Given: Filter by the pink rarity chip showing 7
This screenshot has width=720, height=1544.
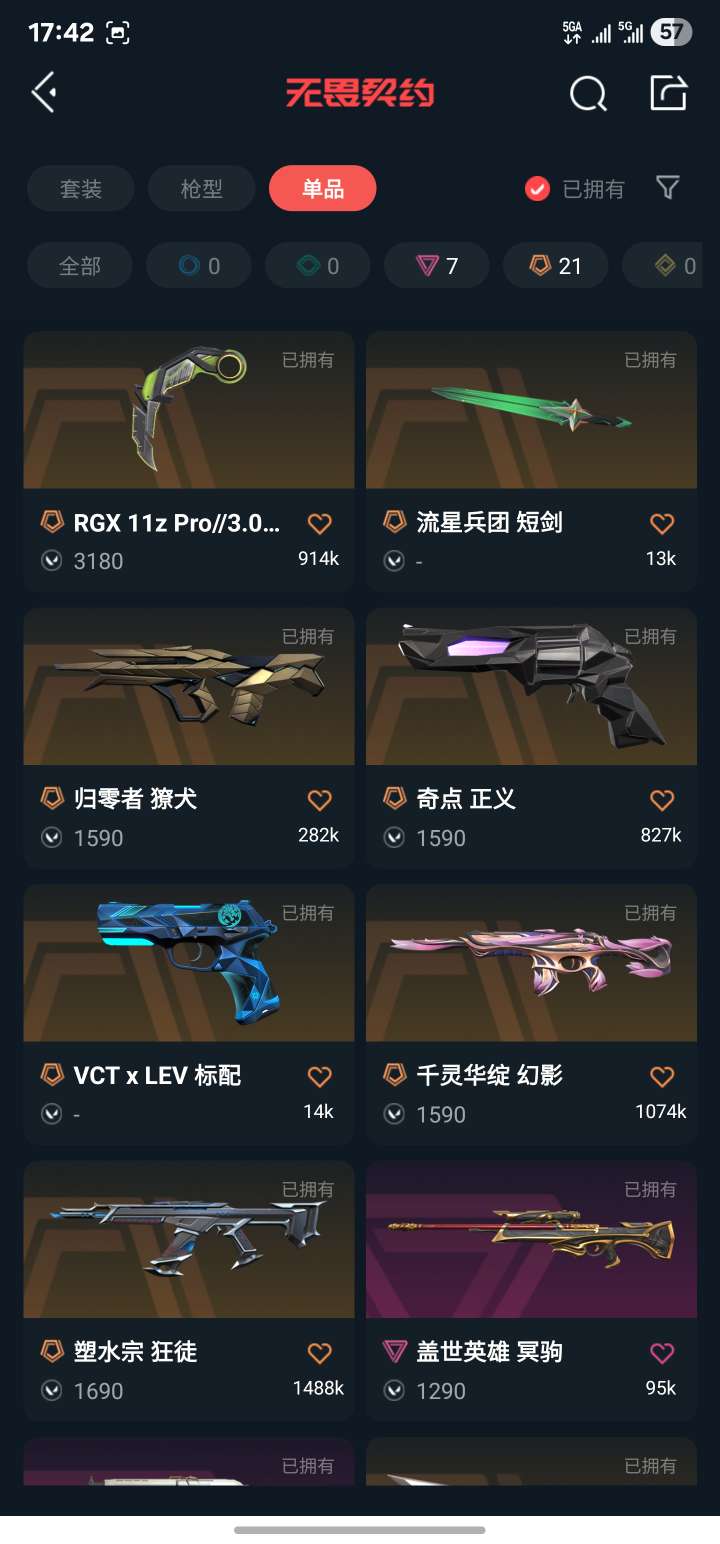Looking at the screenshot, I should [x=438, y=266].
